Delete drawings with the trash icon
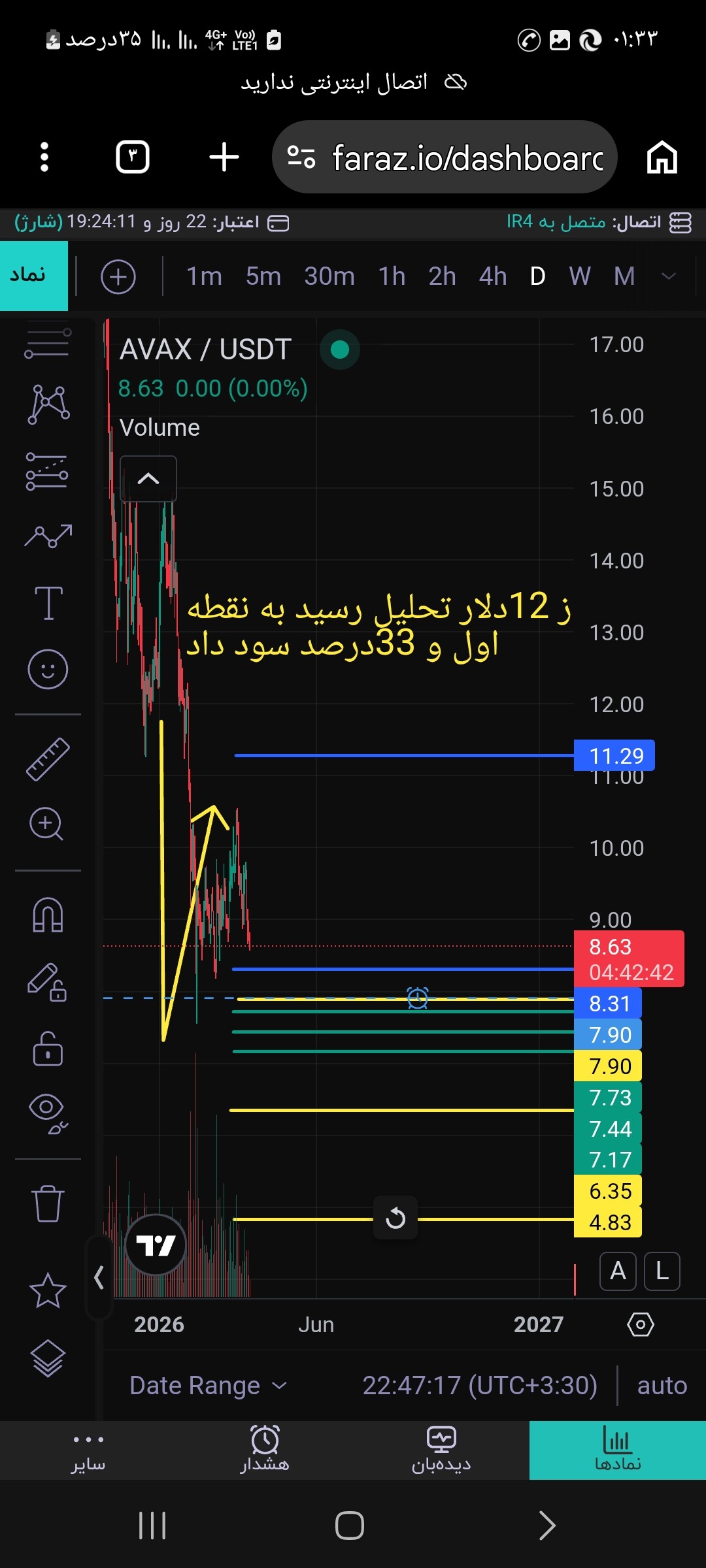Image resolution: width=706 pixels, height=1568 pixels. [48, 1203]
